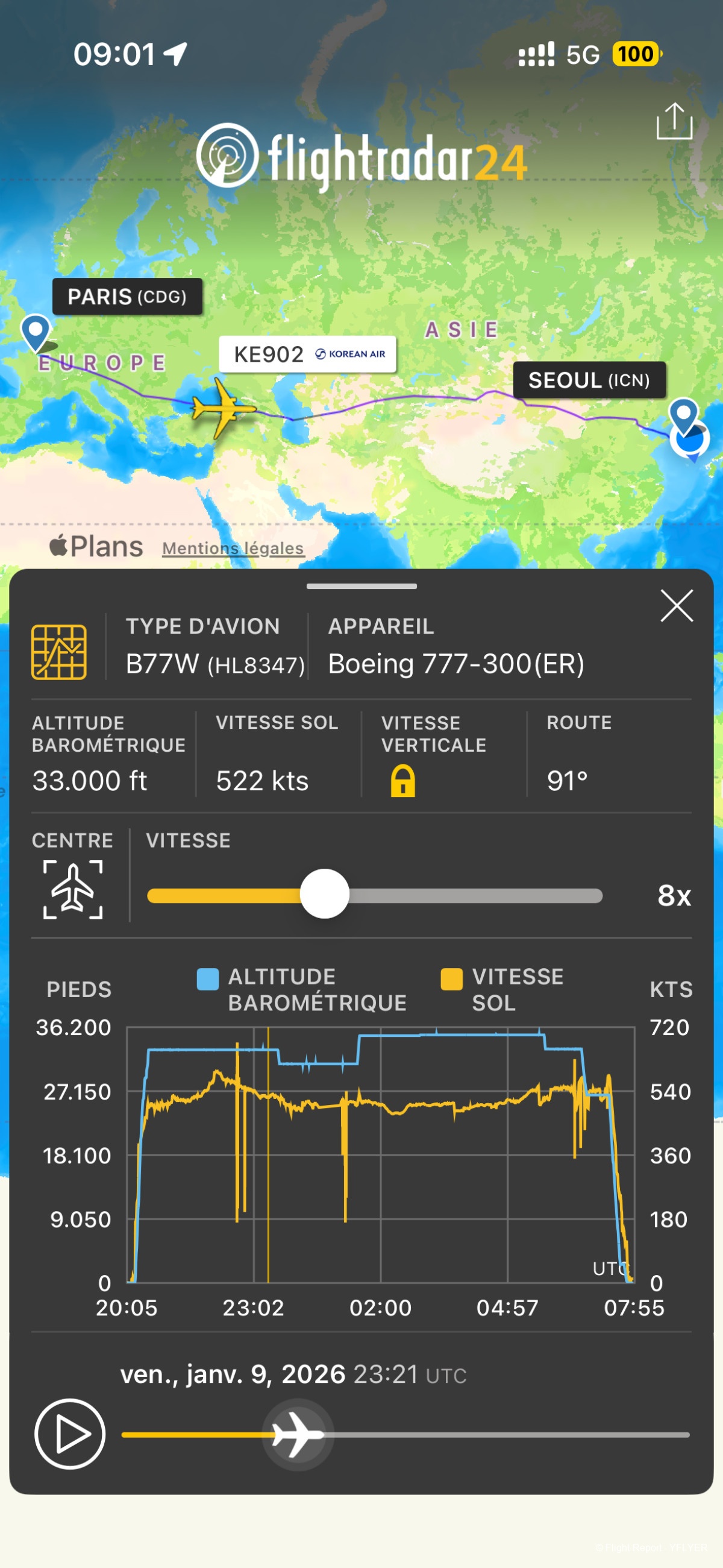The height and width of the screenshot is (1568, 723).
Task: Tap the plane marker on the timeline
Action: coord(298,1435)
